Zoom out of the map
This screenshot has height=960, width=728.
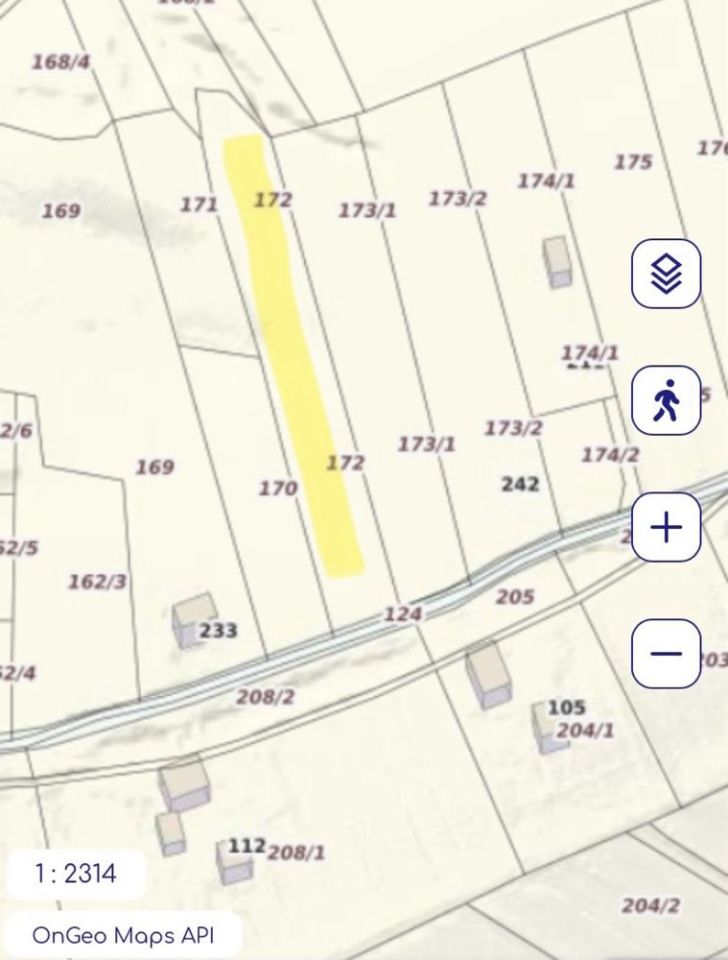coord(666,654)
